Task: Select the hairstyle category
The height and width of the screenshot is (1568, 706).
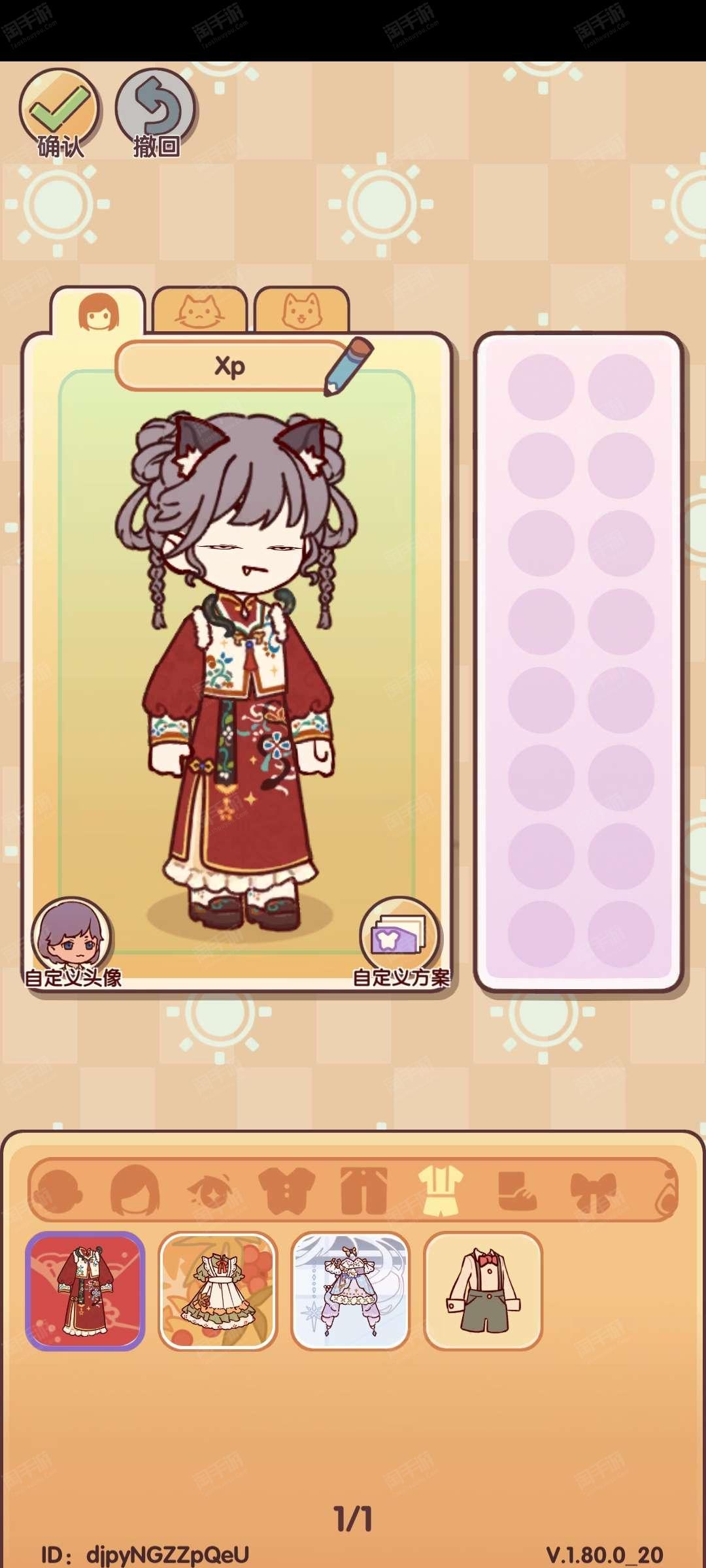Action: click(135, 1191)
